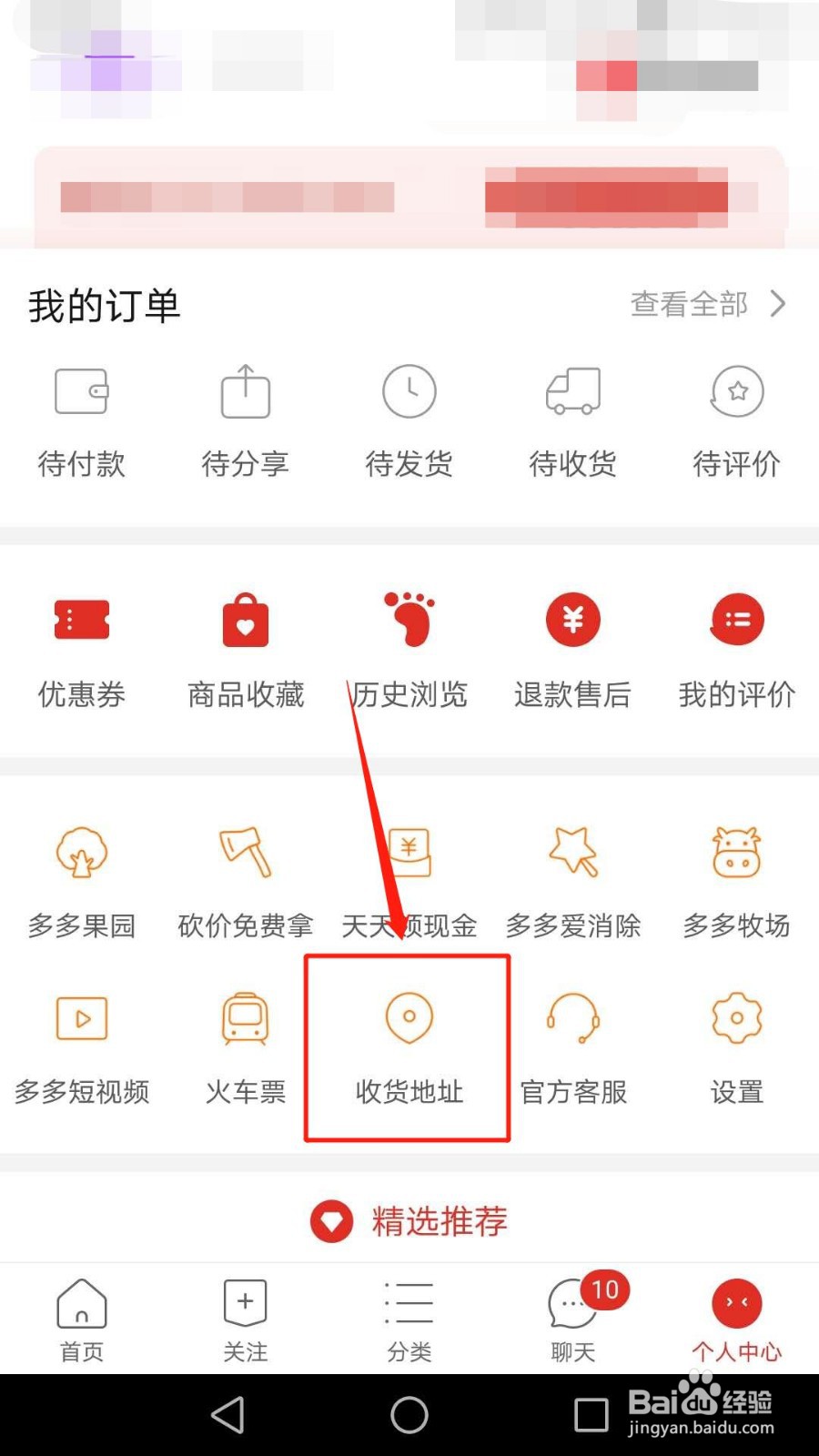Tap the 精选推荐 featured recommendations banner
This screenshot has height=1456, width=819.
pyautogui.click(x=409, y=1219)
